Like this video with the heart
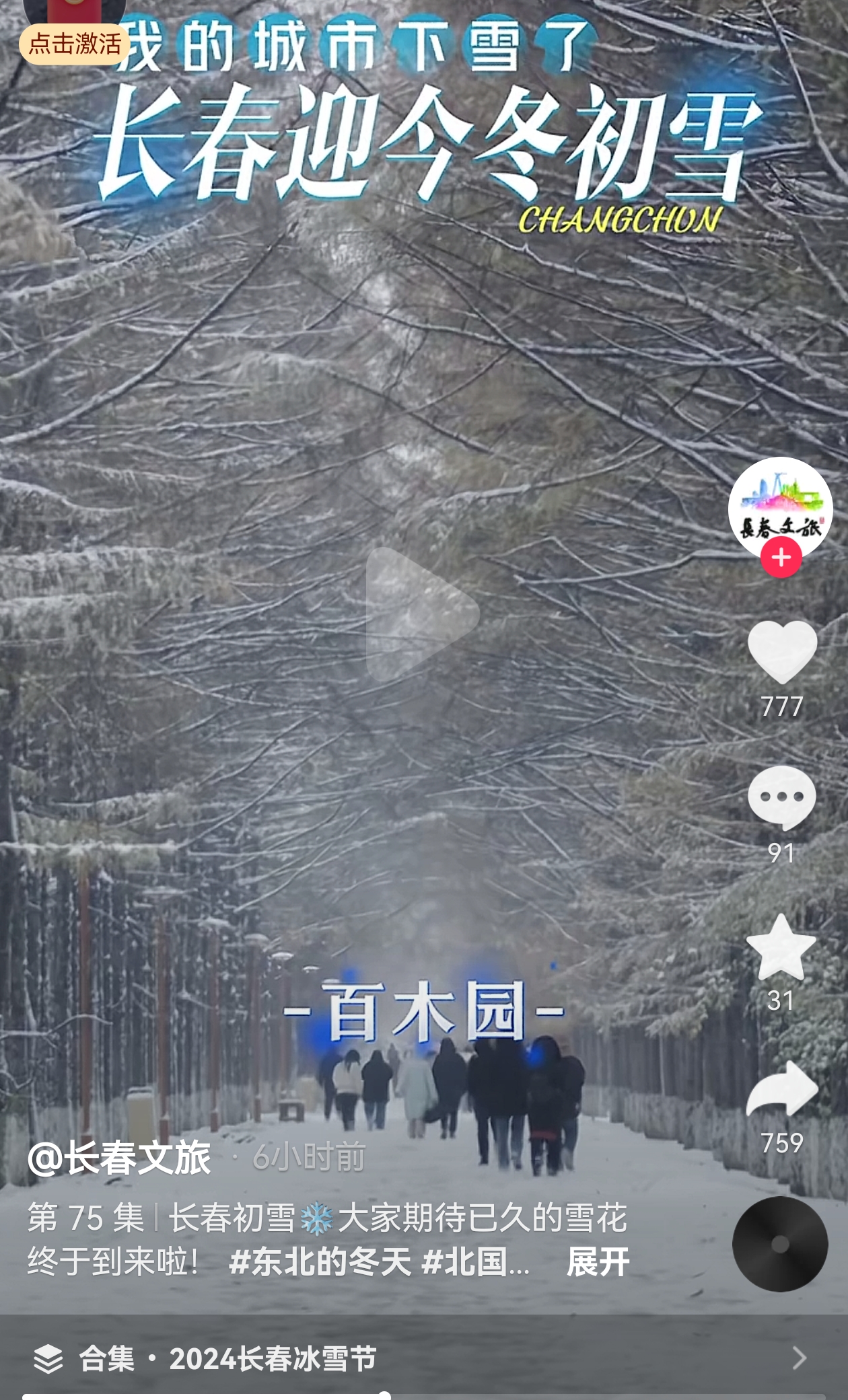Viewport: 848px width, 1400px height. [782, 651]
